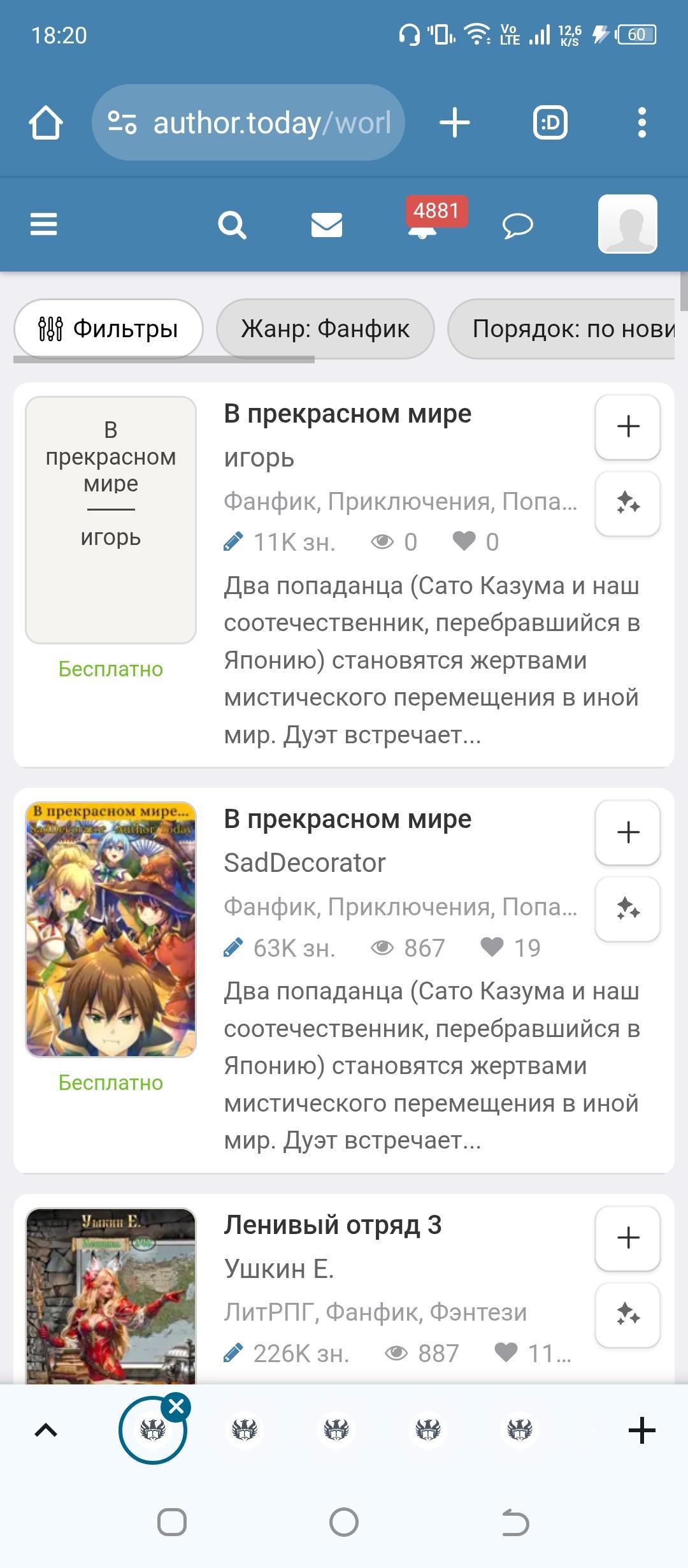Image resolution: width=688 pixels, height=1568 pixels.
Task: Tap sparkle button on SadDecorator's book
Action: coord(627,908)
